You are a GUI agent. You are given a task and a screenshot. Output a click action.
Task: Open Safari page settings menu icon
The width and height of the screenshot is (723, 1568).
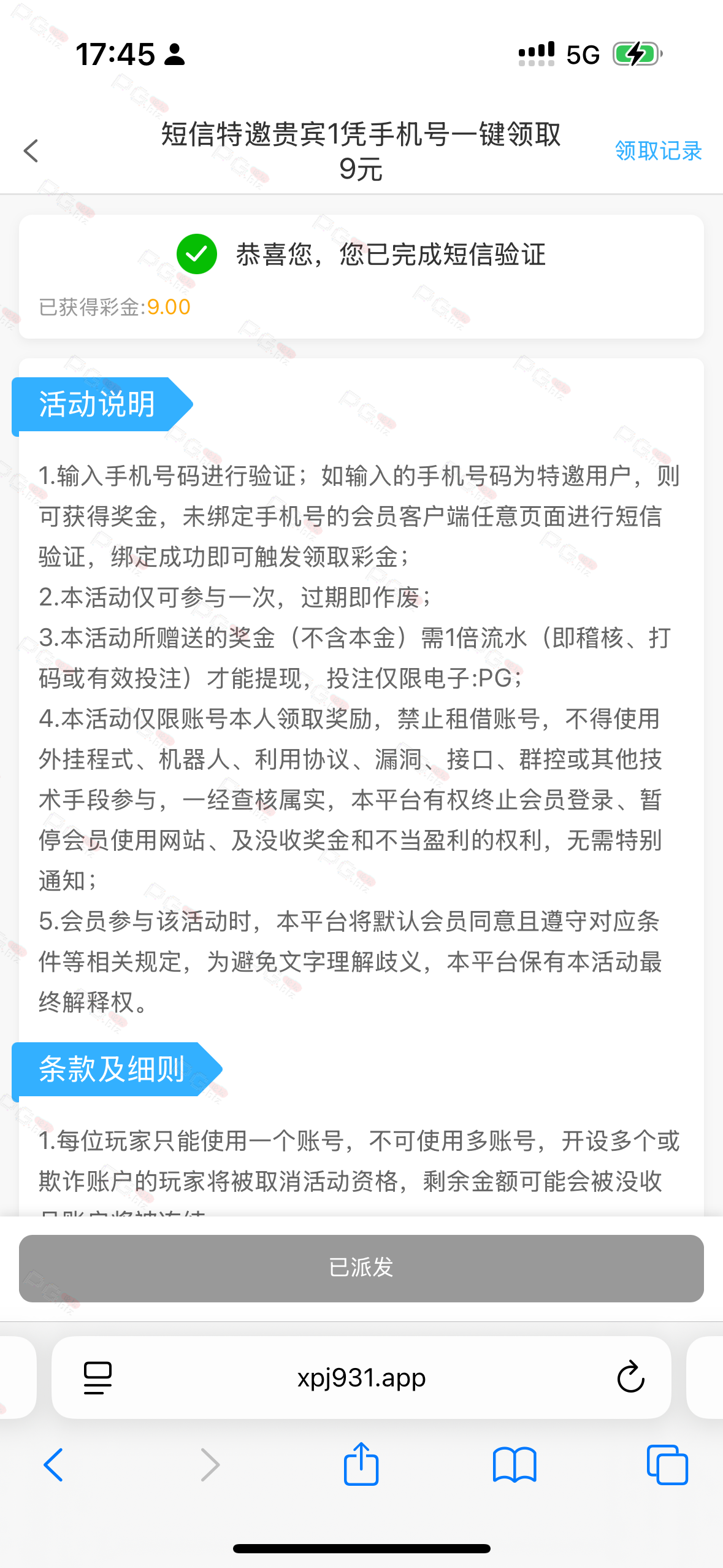(98, 1378)
